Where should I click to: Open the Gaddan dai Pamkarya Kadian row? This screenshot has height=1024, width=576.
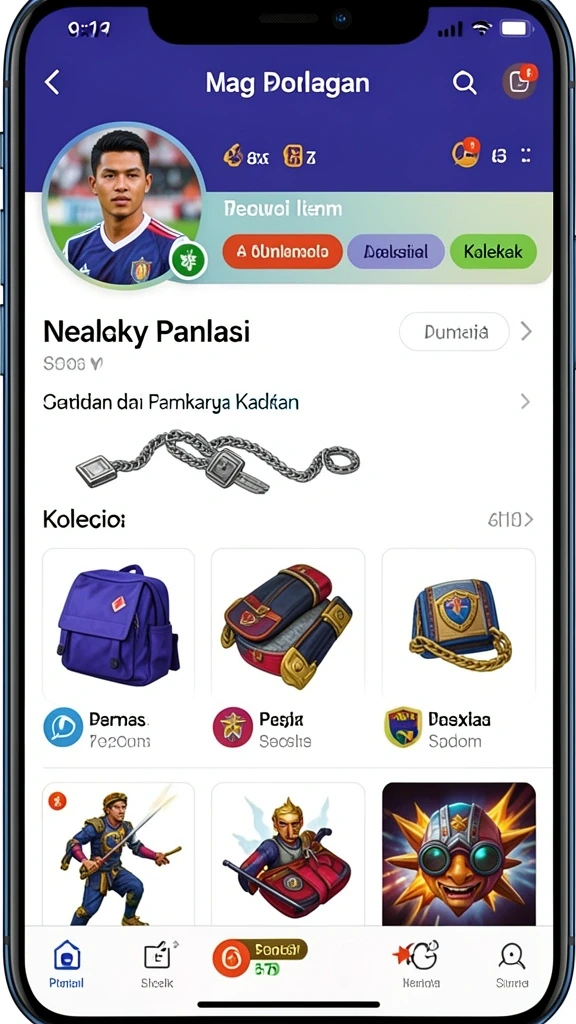[287, 402]
